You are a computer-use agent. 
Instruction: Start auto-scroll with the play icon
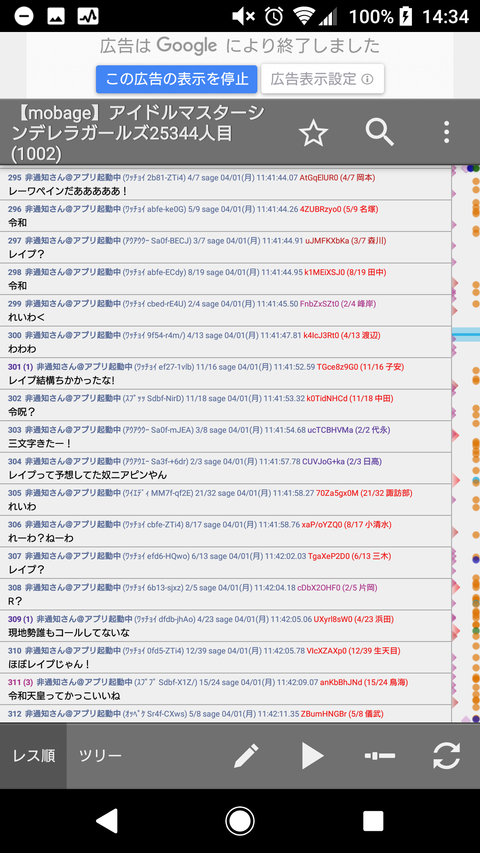313,756
